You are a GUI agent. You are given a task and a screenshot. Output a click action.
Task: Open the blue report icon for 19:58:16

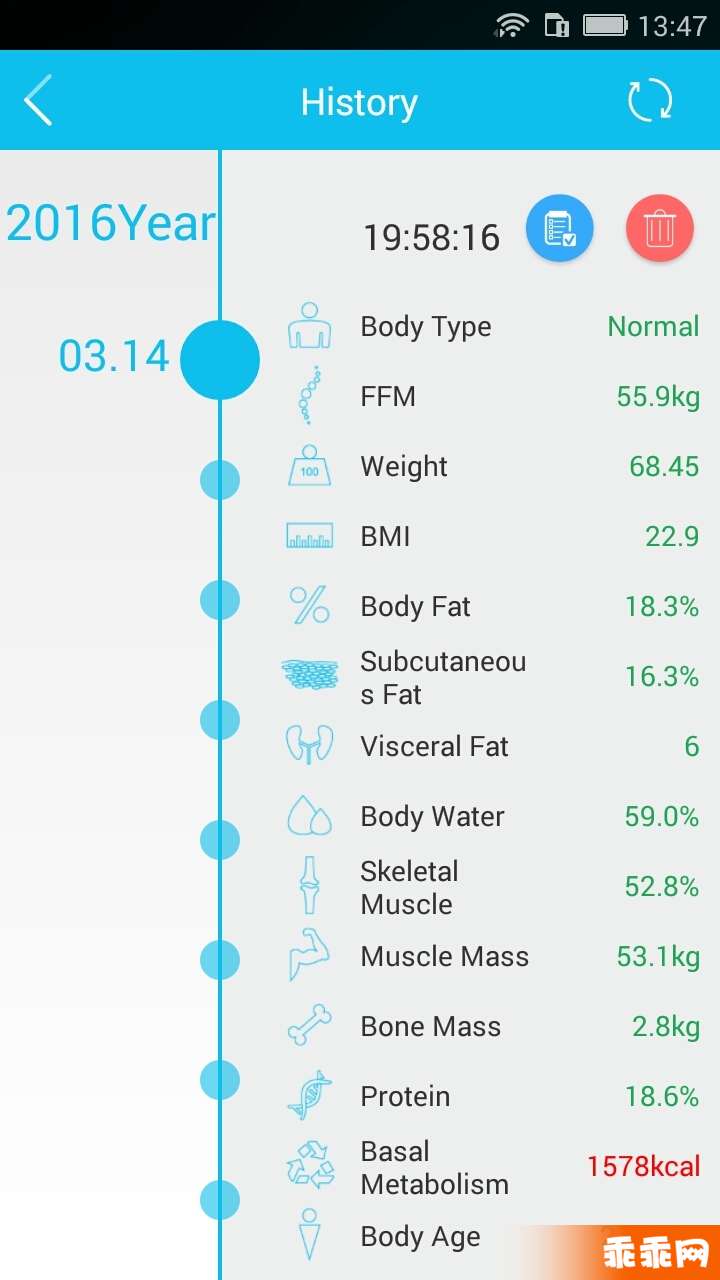click(560, 229)
